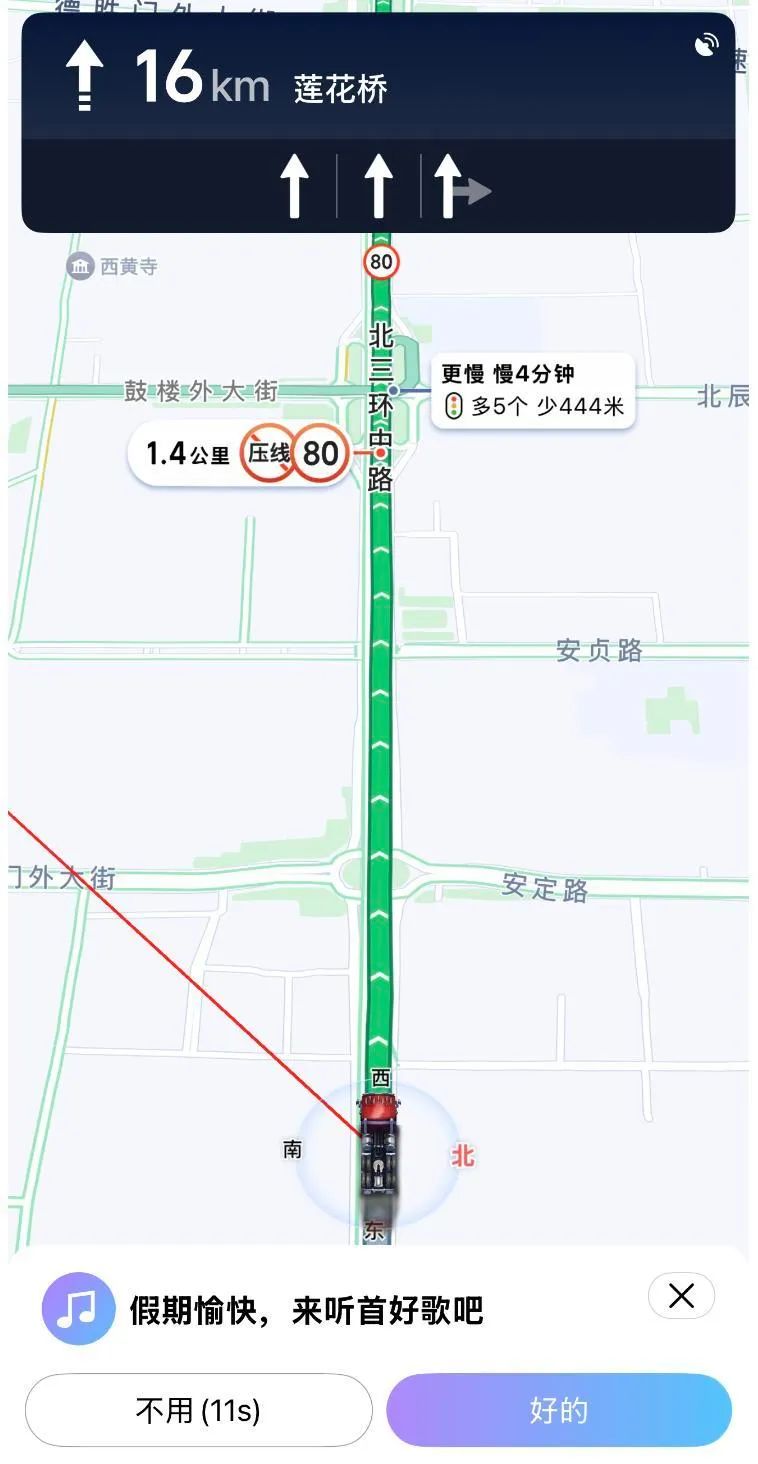Dismiss the holiday music banner
The width and height of the screenshot is (758, 1464).
[x=681, y=1296]
